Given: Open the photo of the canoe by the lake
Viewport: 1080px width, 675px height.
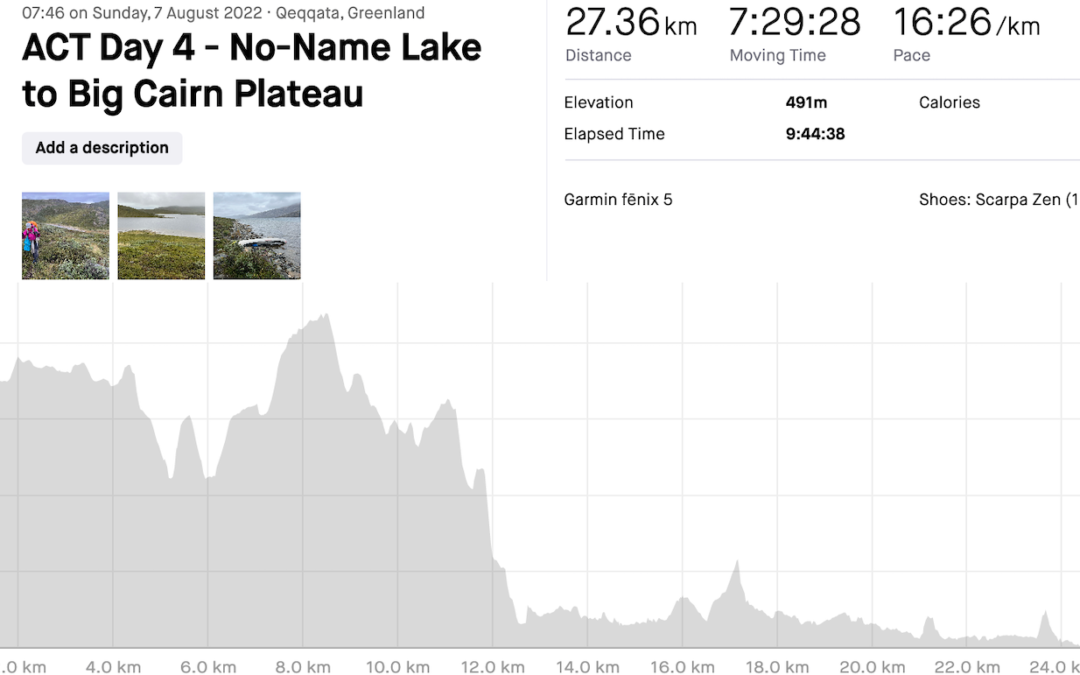Looking at the screenshot, I should pyautogui.click(x=257, y=236).
